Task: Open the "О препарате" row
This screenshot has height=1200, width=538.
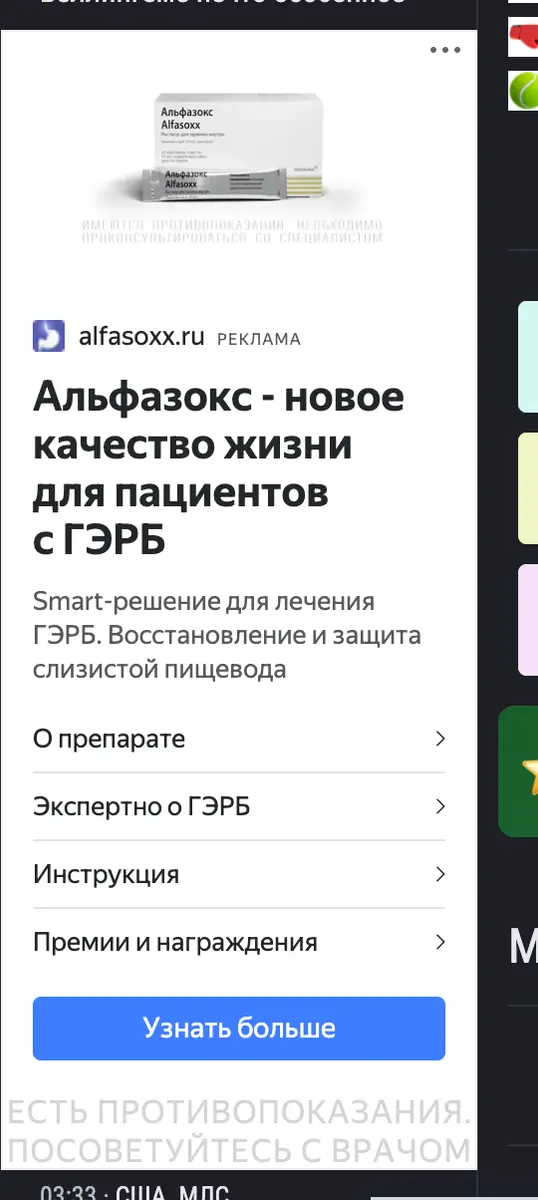Action: point(239,739)
